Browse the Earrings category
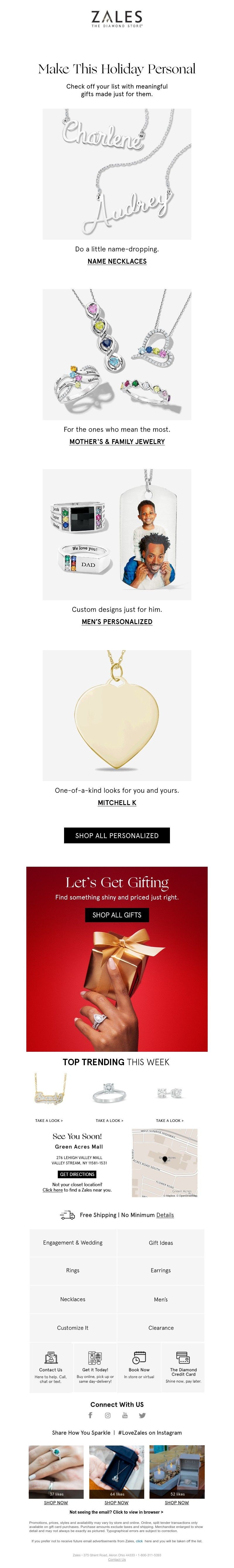The height and width of the screenshot is (1568, 234). [x=161, y=1270]
